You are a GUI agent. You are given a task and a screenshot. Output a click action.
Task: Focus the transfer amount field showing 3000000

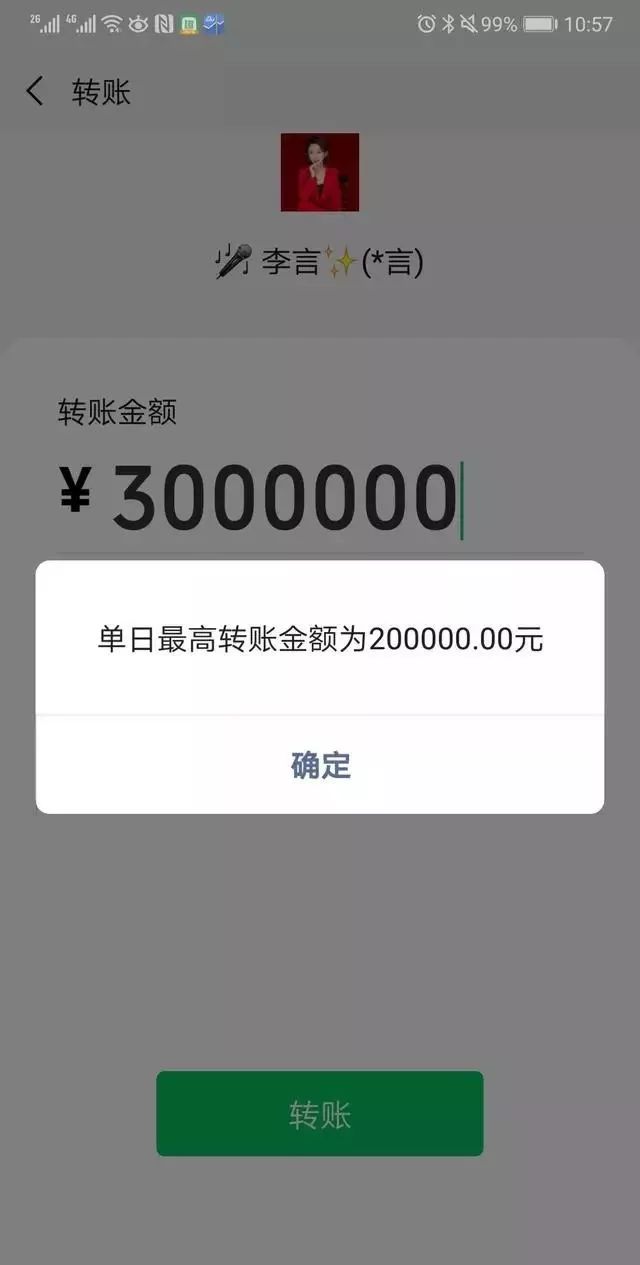(x=320, y=498)
